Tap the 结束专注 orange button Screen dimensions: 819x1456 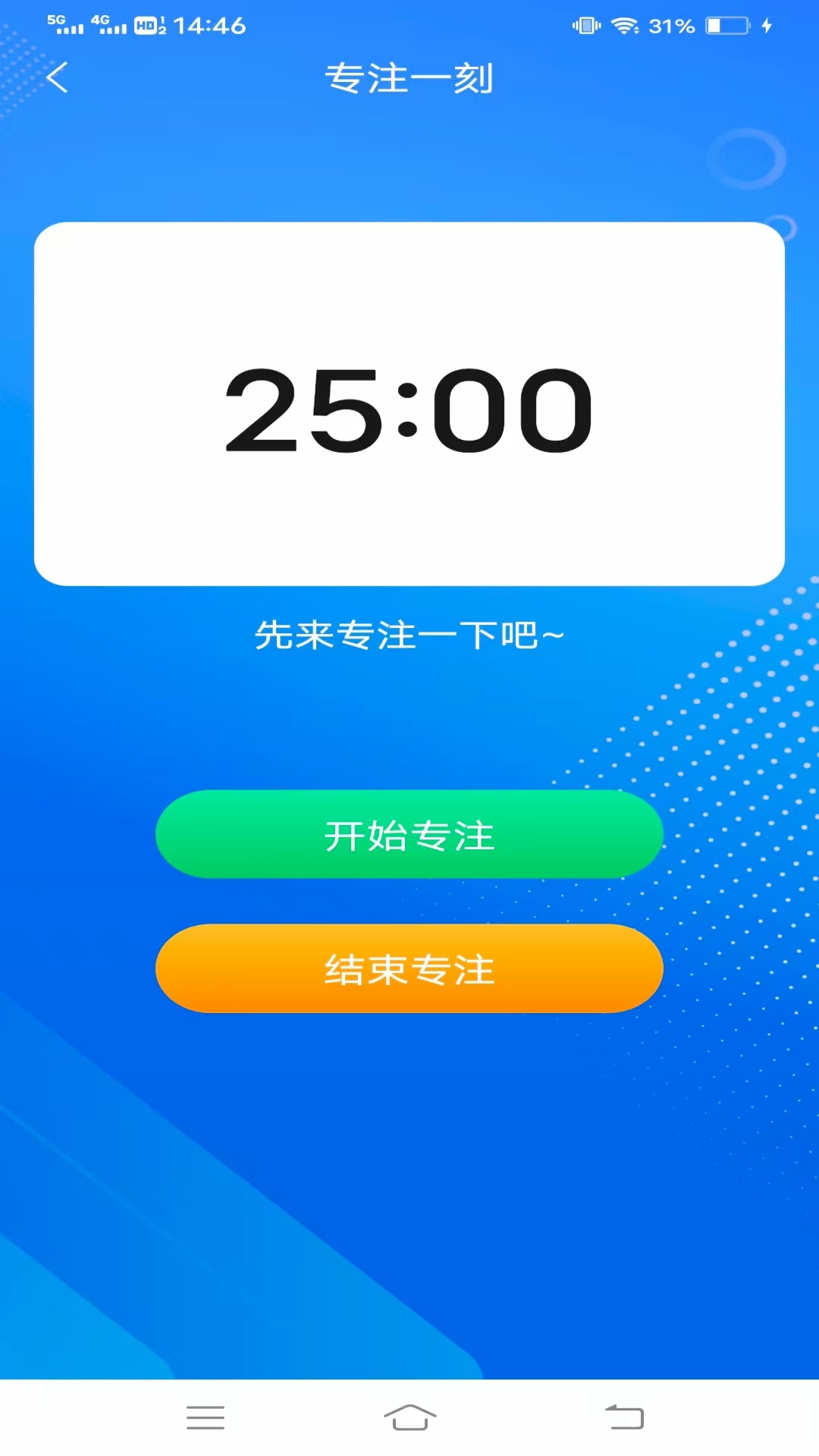tap(409, 968)
